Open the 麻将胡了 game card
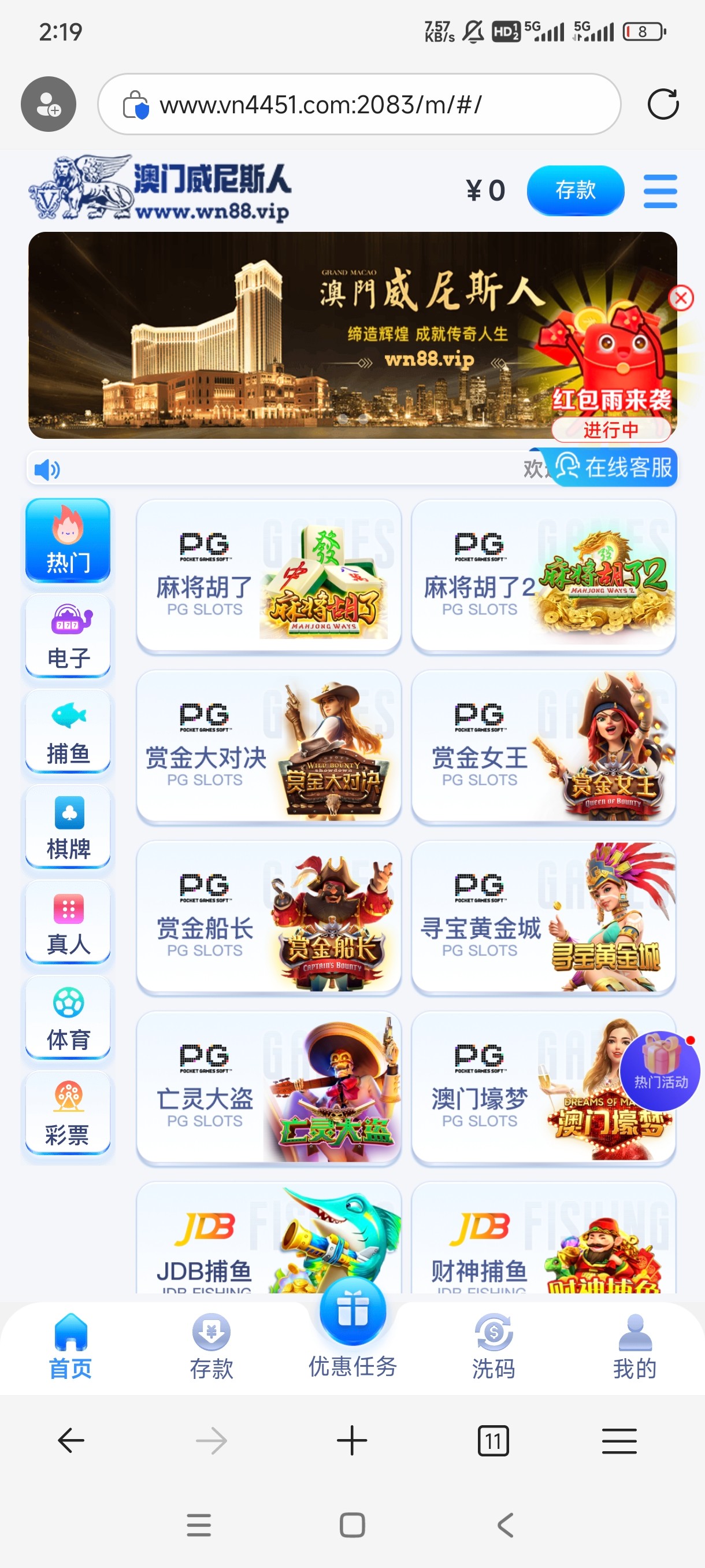 point(268,576)
